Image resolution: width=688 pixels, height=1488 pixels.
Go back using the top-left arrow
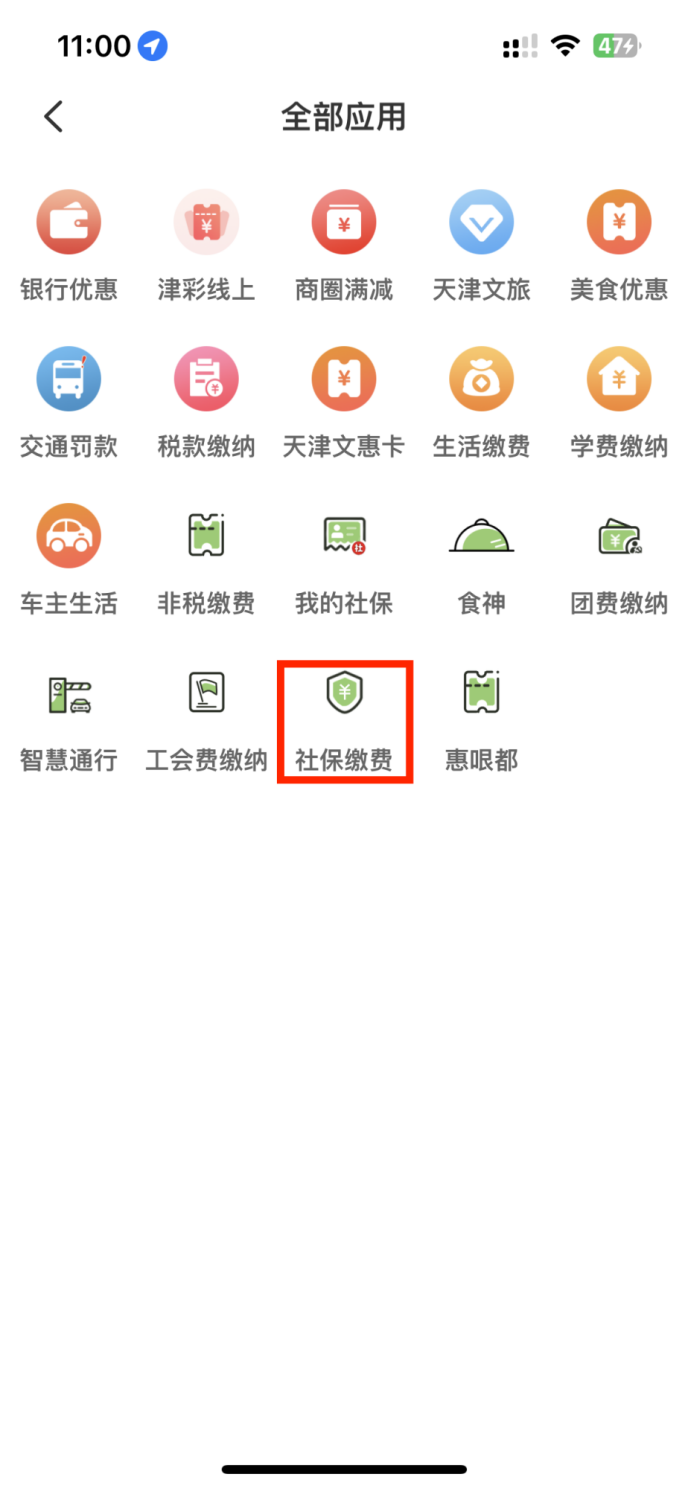[x=54, y=117]
